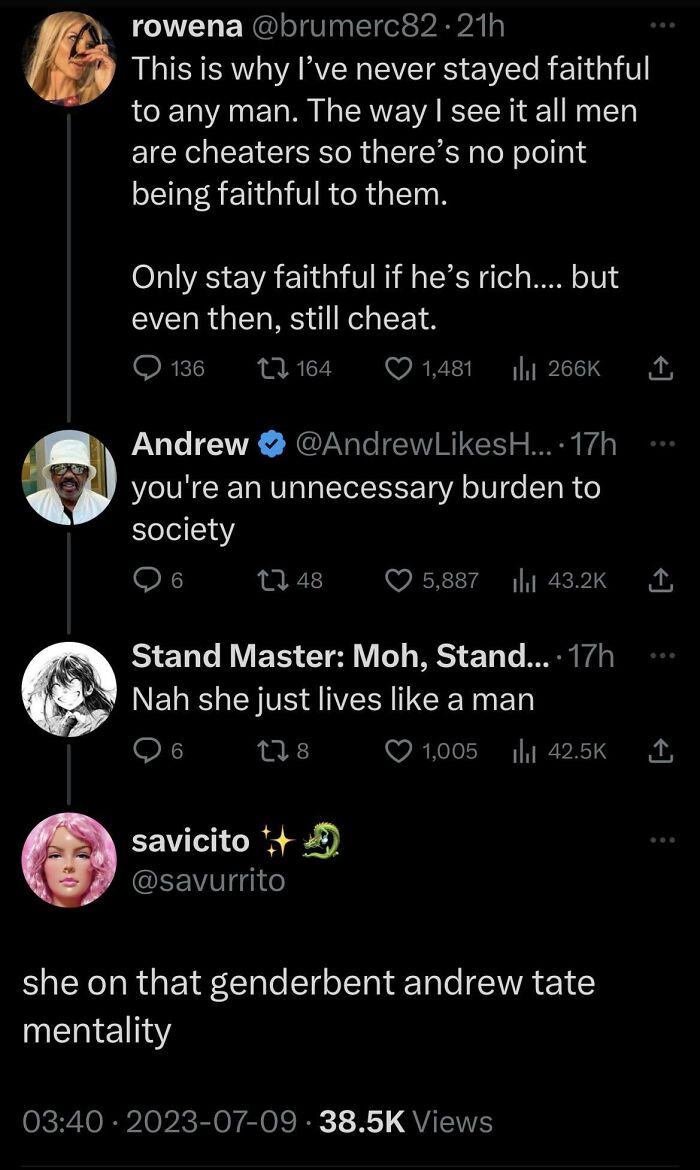
Task: Share Andrew's tweet
Action: (x=659, y=579)
